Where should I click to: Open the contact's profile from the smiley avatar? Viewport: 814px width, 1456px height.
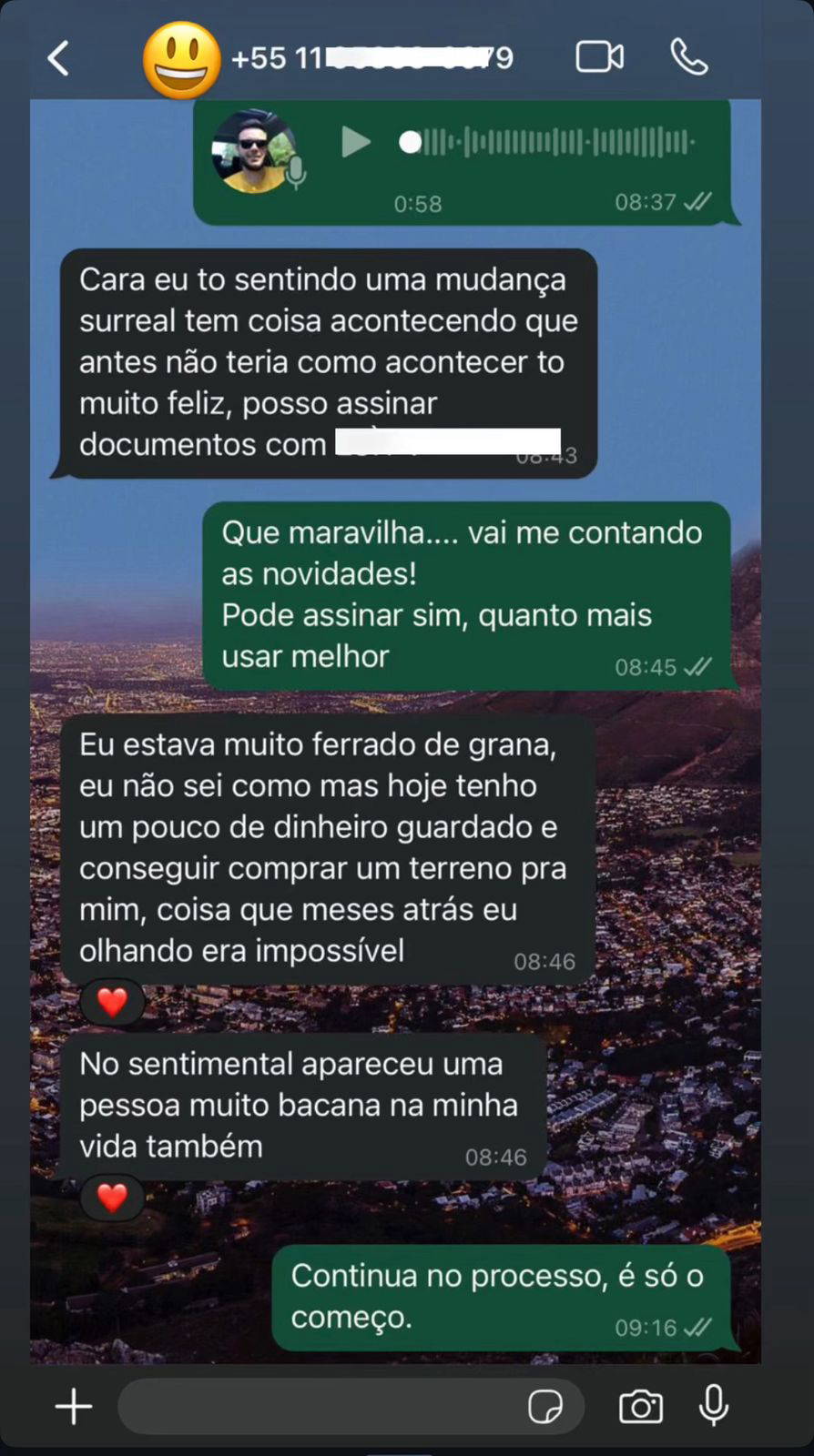(181, 60)
